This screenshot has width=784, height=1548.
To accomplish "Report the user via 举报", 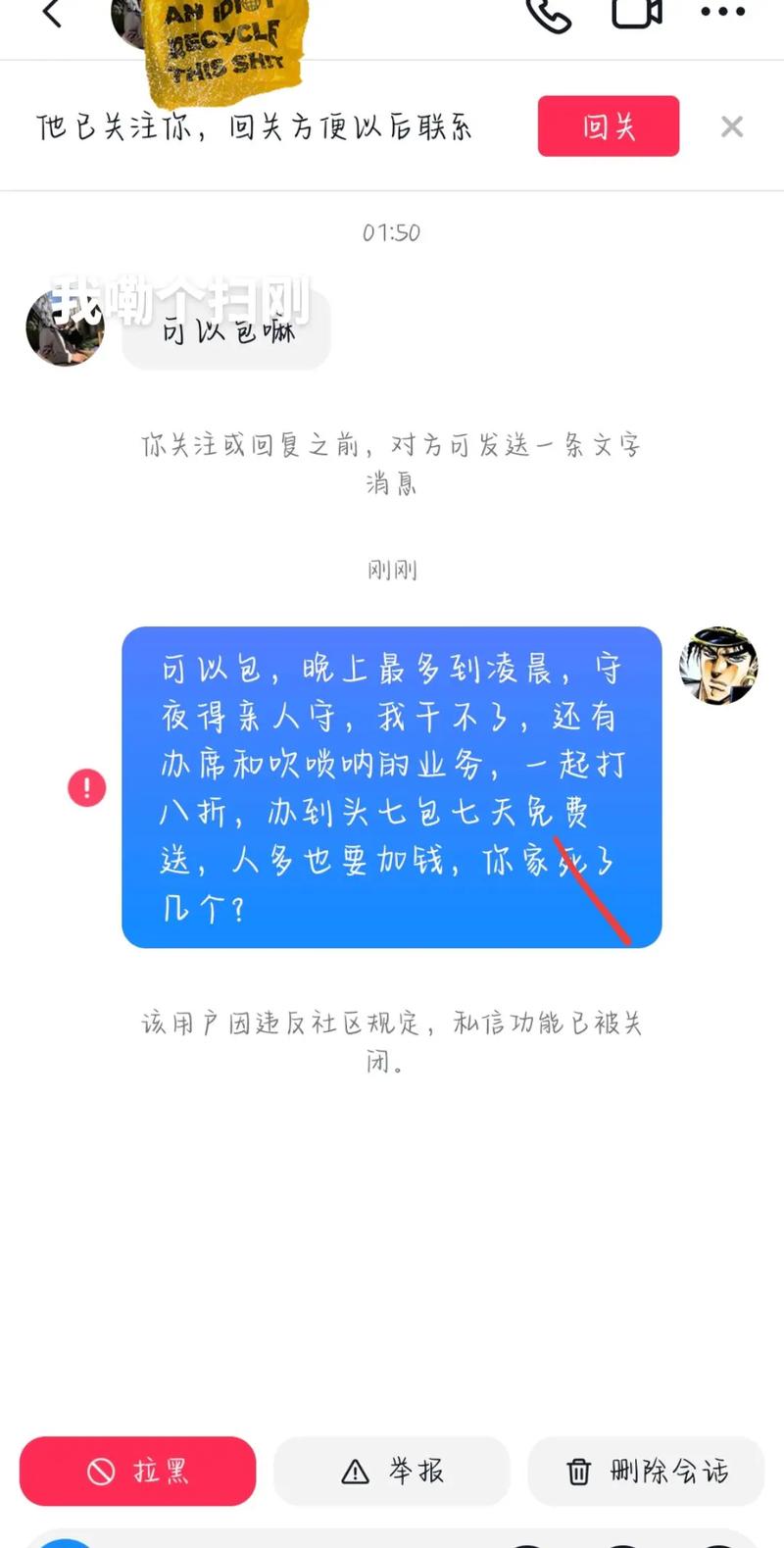I will 392,1471.
